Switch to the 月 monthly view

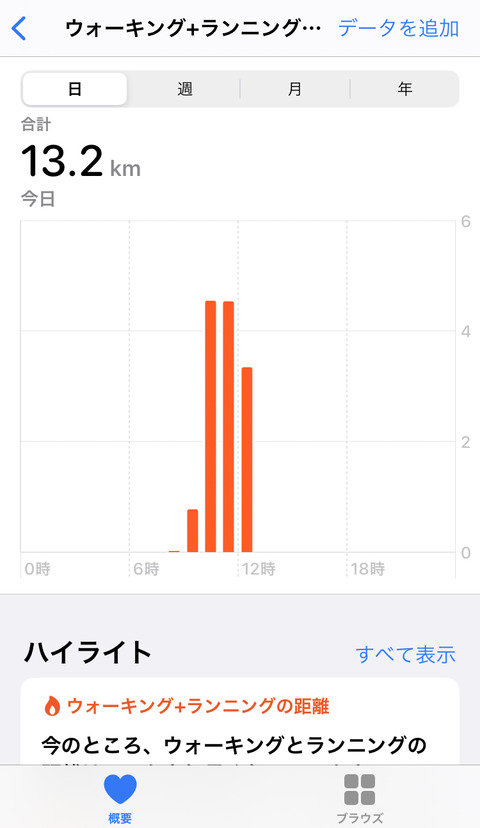(295, 89)
